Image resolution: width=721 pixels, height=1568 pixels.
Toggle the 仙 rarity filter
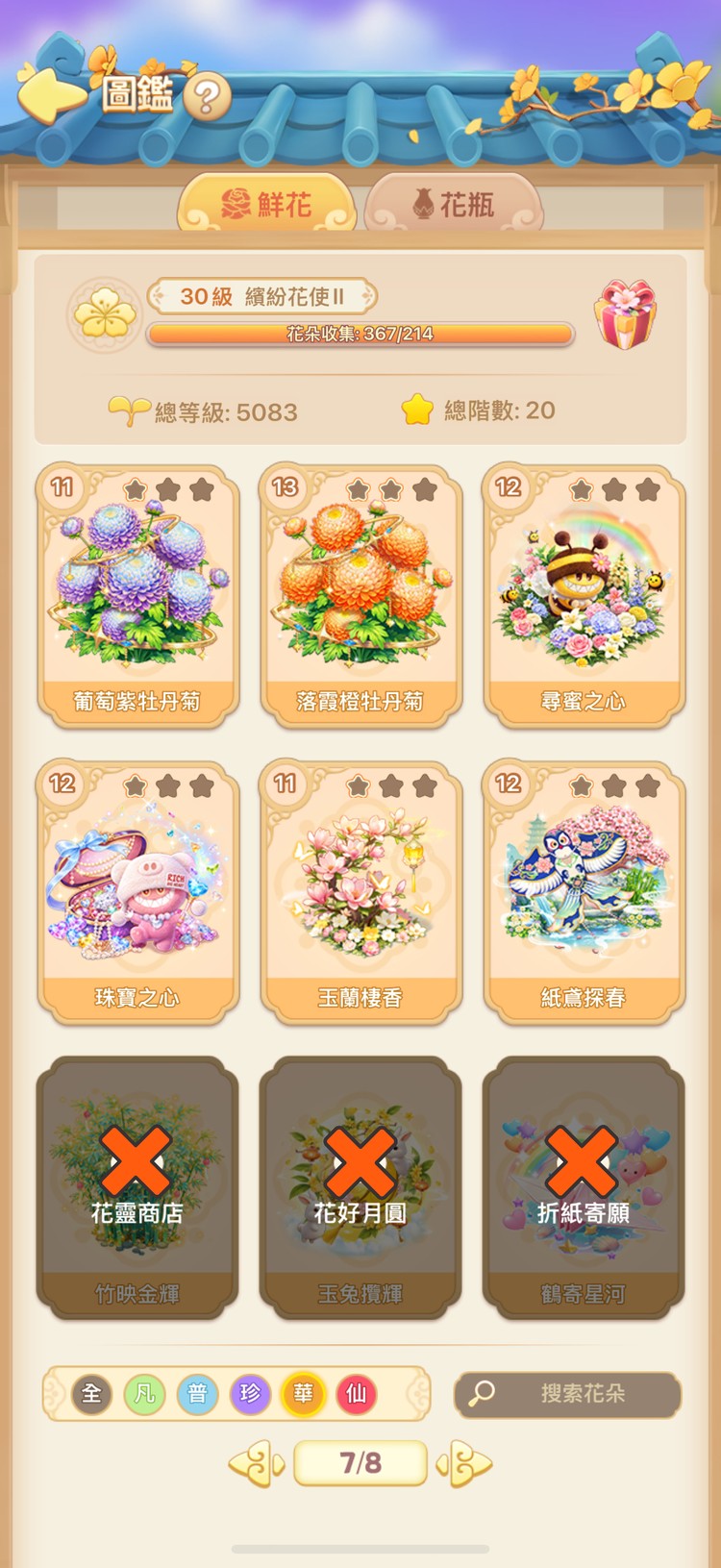pyautogui.click(x=358, y=1395)
